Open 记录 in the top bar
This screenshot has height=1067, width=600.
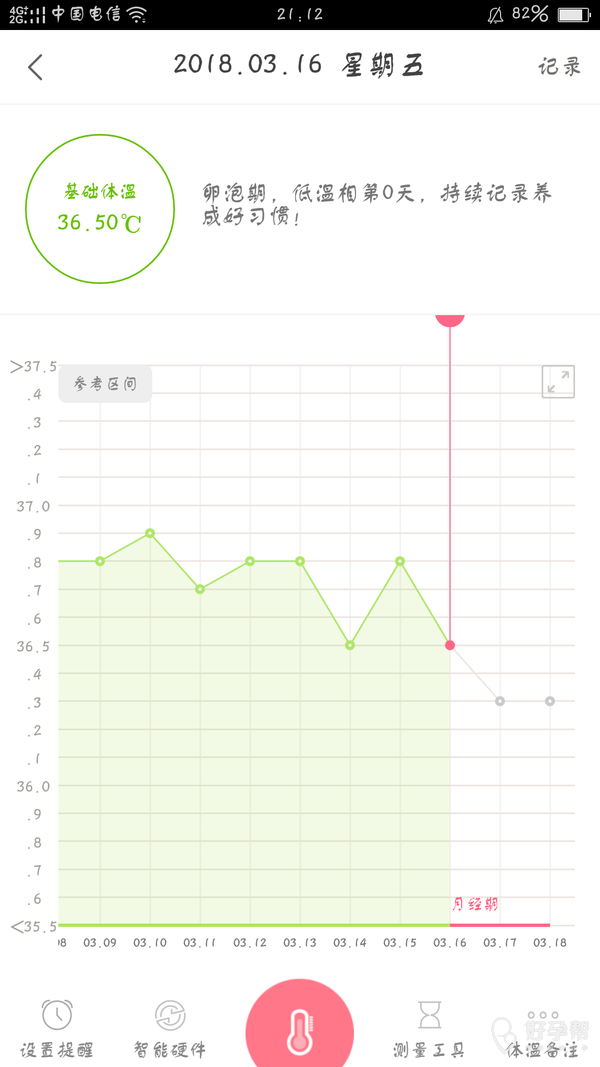click(x=559, y=67)
